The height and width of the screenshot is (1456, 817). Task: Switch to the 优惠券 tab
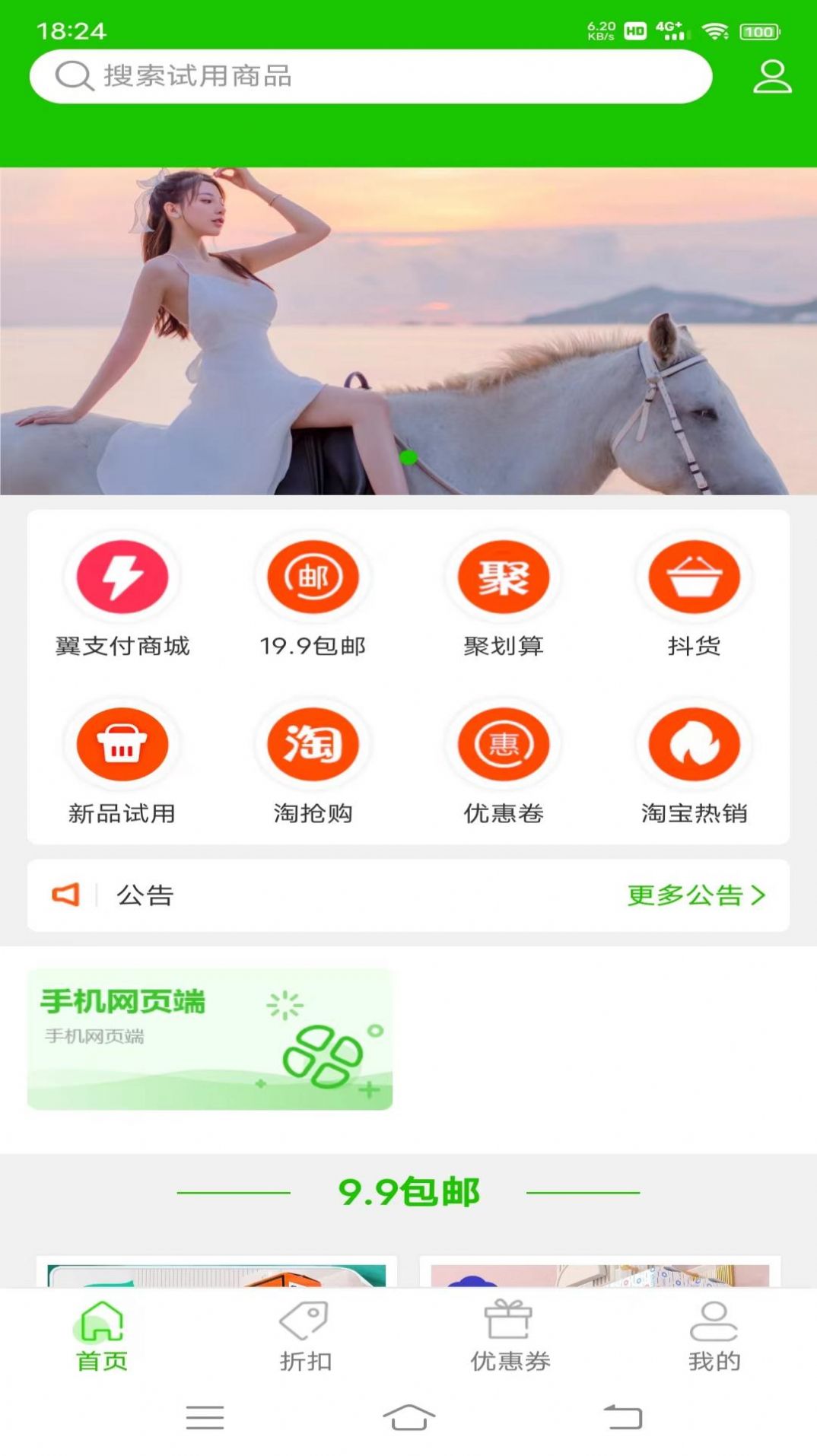[x=510, y=1337]
